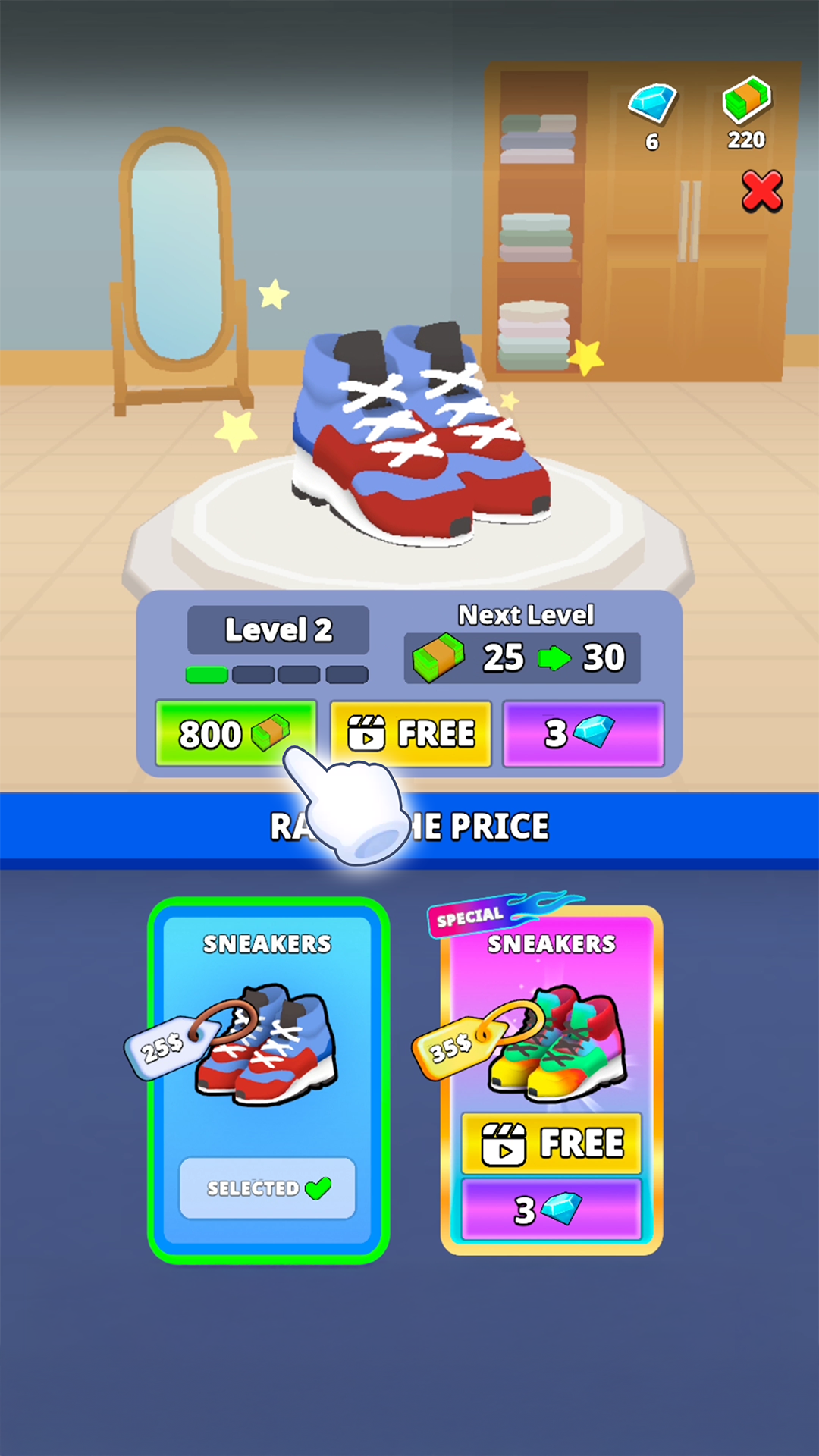Watch an ad for a free level upgrade
819x1456 pixels.
tap(411, 733)
